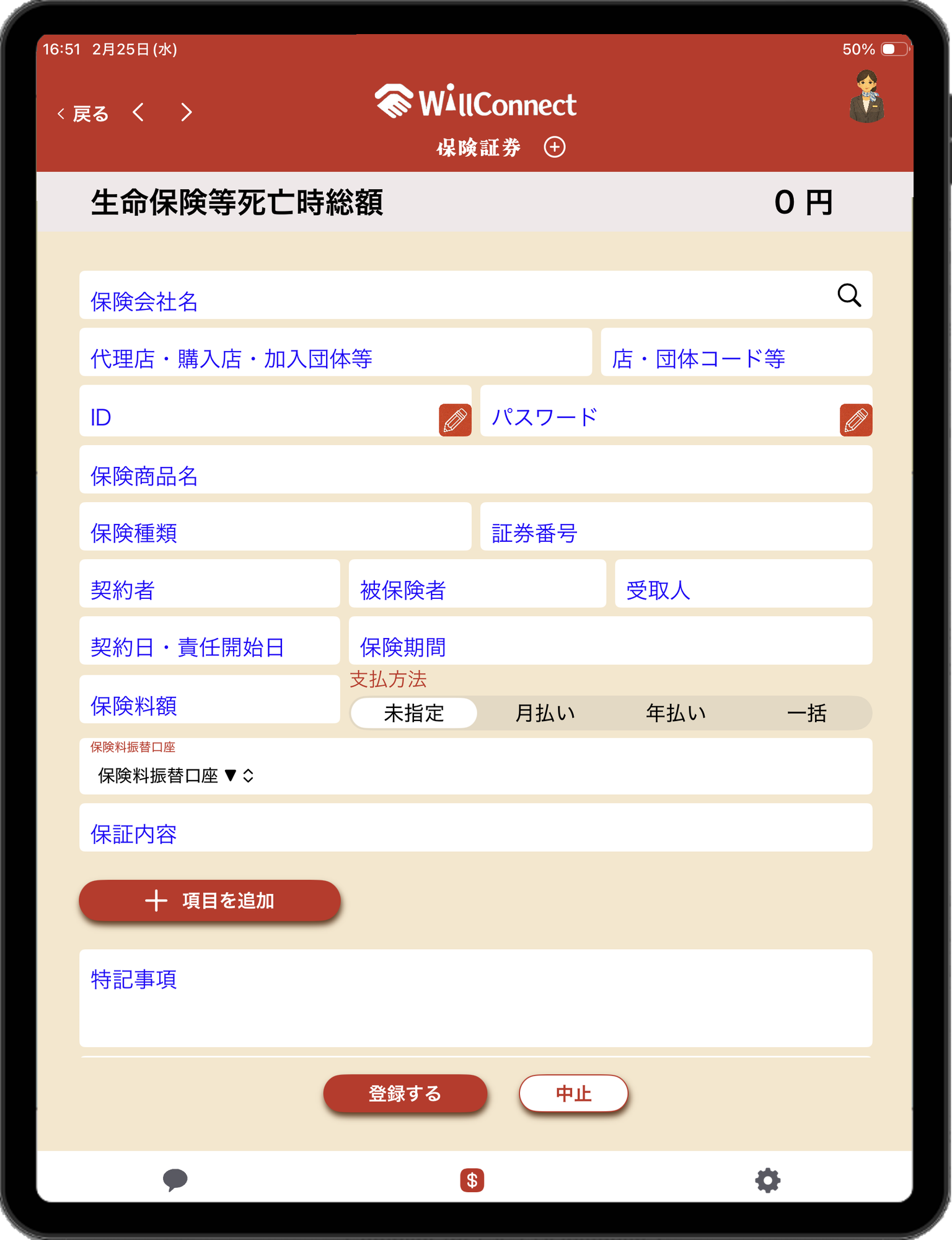Edit the パスワード with the pencil icon
Screen dimensions: 952x1240
tap(856, 420)
